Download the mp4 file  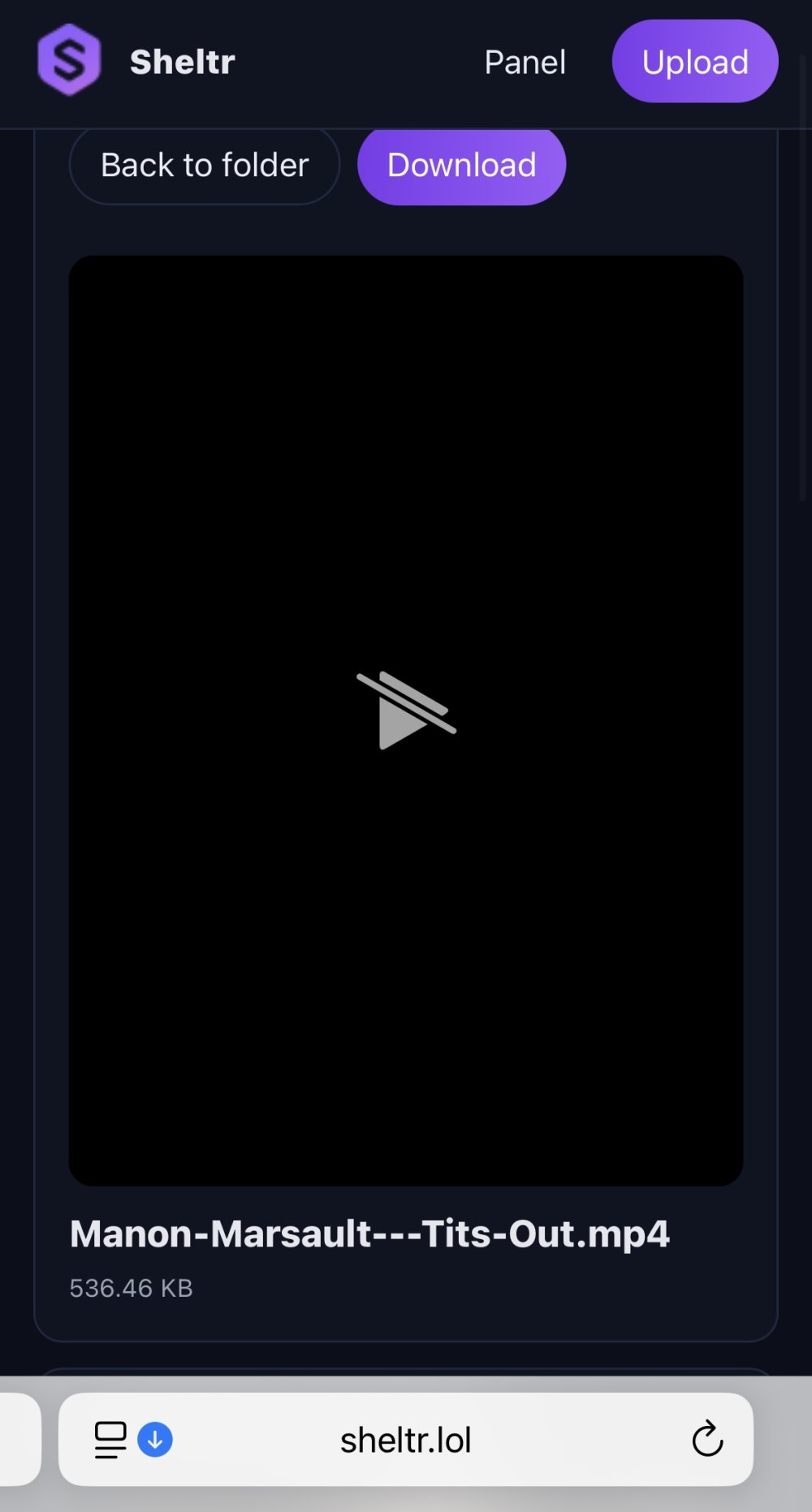pos(461,165)
